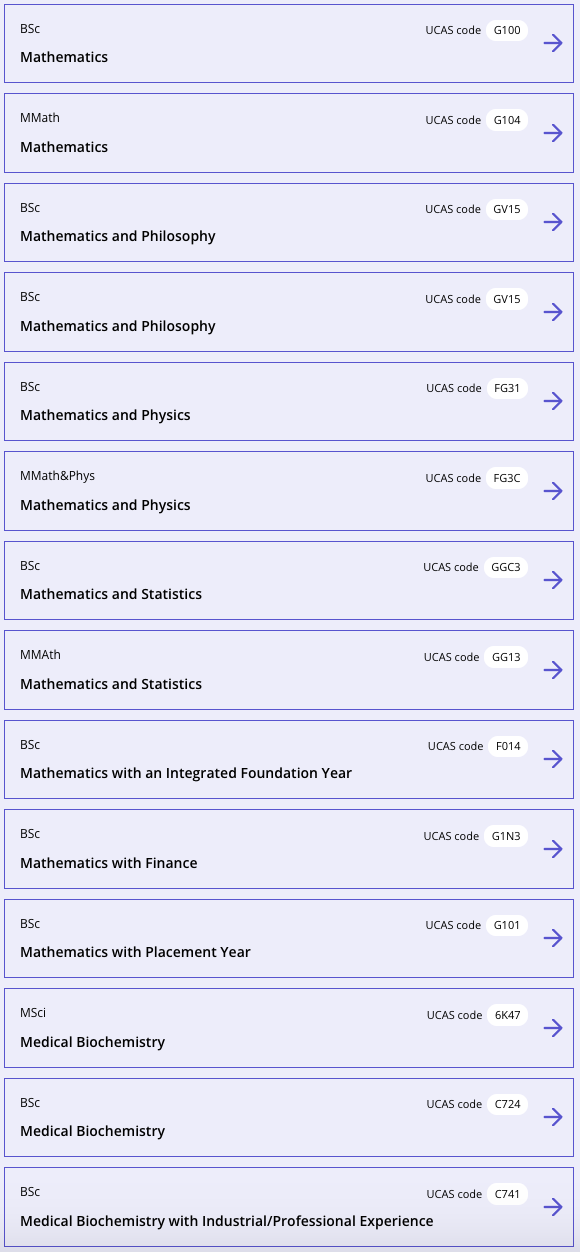This screenshot has width=580, height=1252.
Task: Select BSc Mathematics and Statistics GGC3
Action: [289, 580]
